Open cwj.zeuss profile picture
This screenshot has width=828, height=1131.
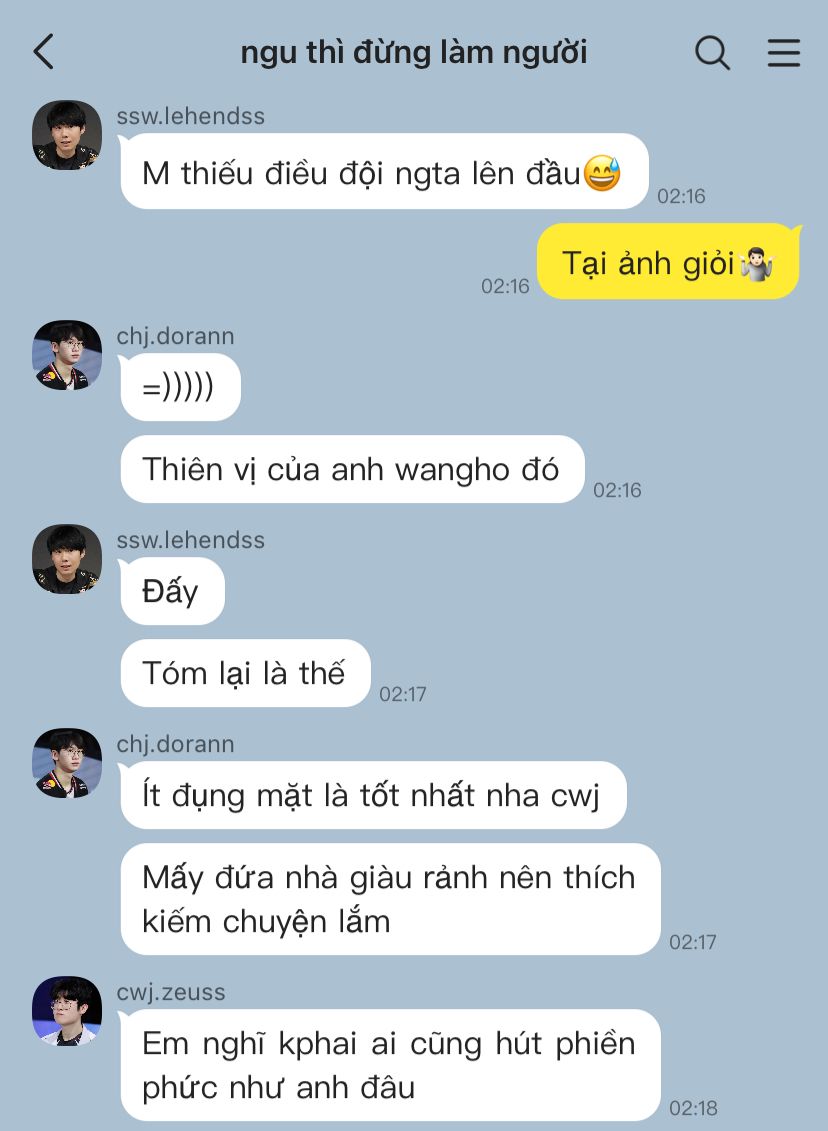[67, 1011]
